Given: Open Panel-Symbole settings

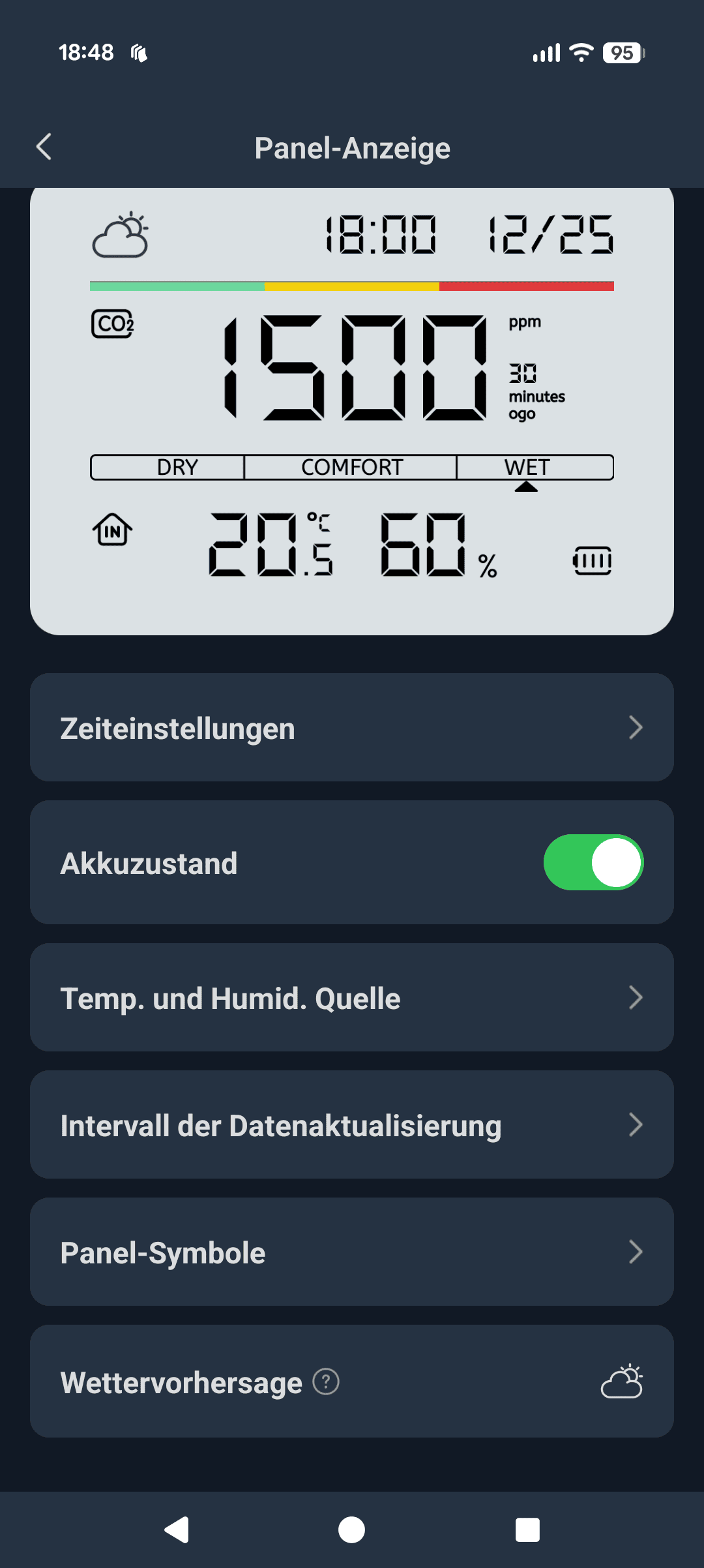Looking at the screenshot, I should [352, 1252].
